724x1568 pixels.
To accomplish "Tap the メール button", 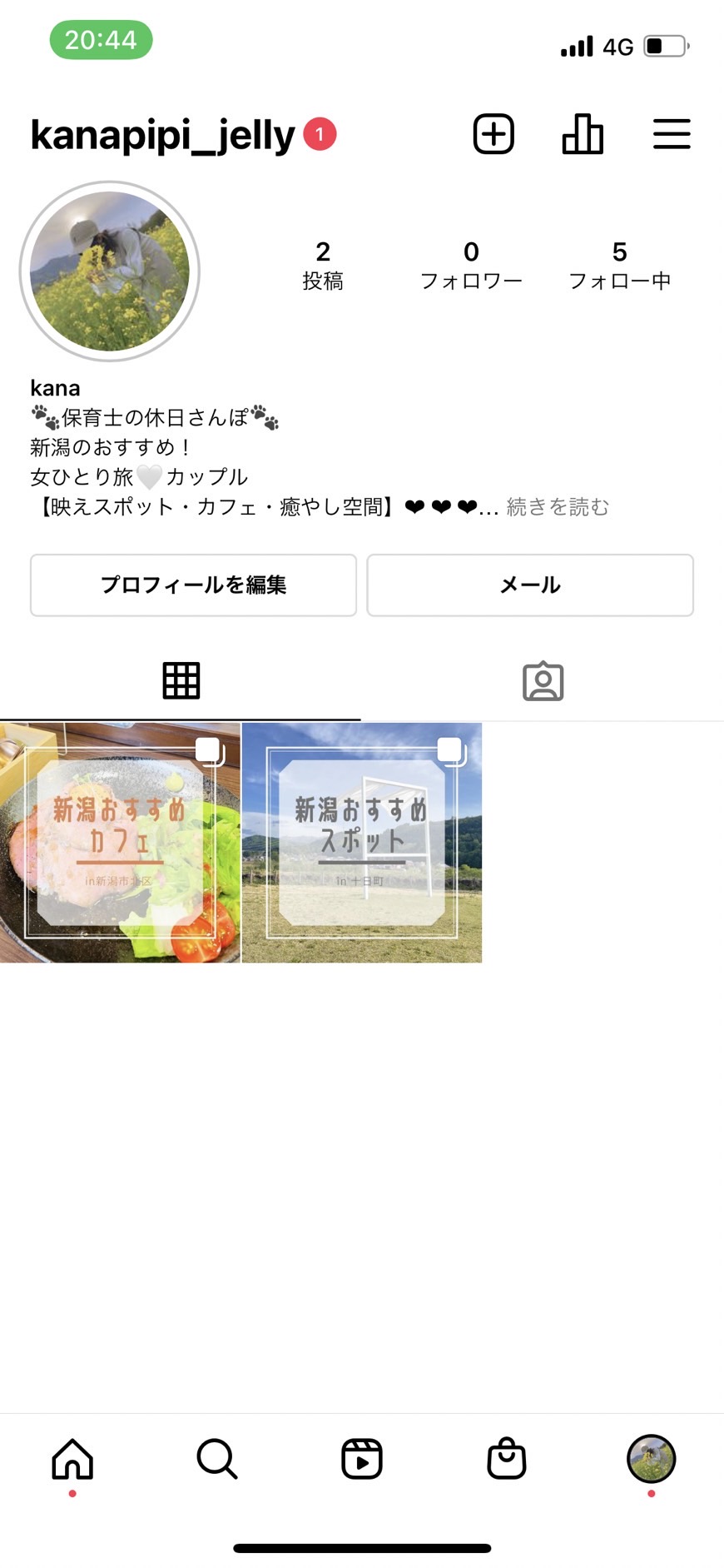I will pos(530,585).
